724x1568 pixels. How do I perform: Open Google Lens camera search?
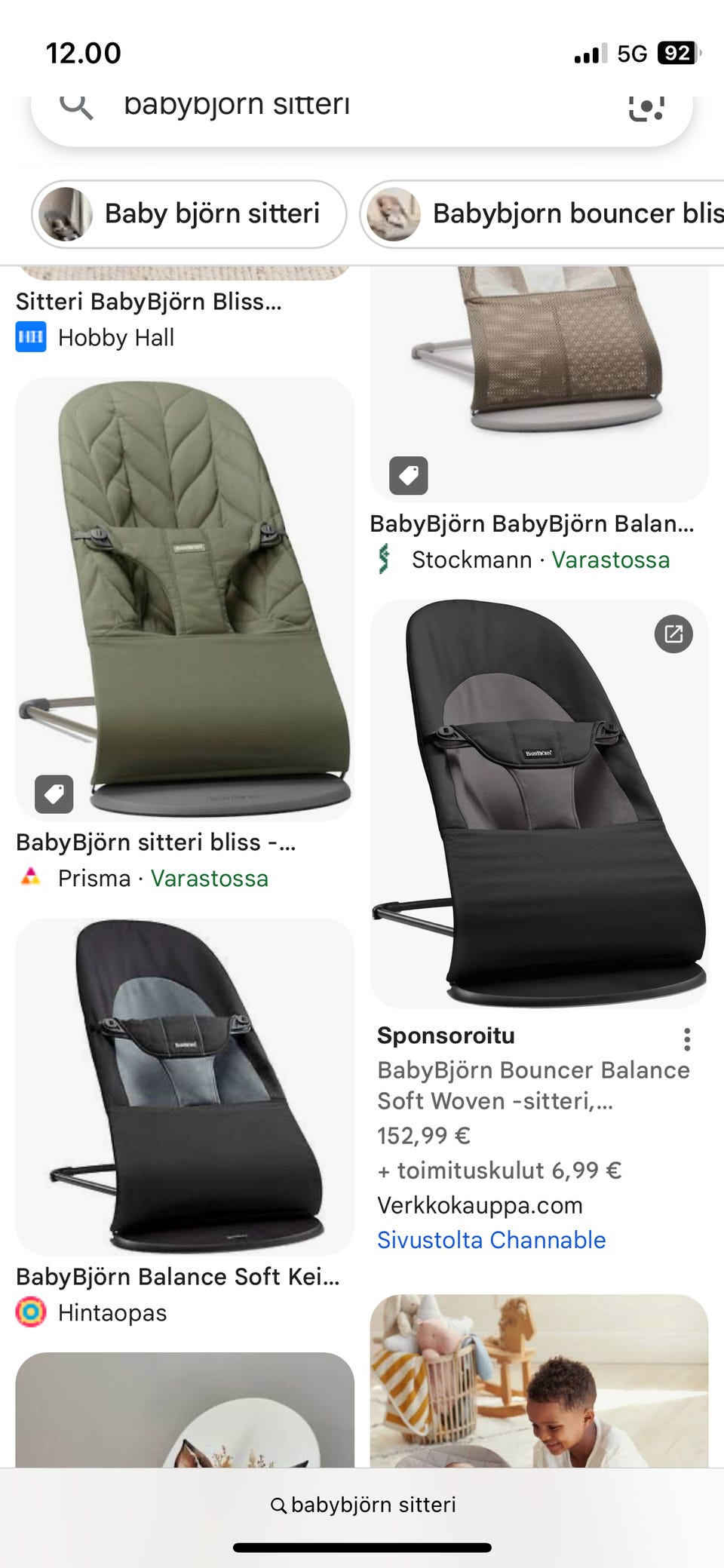[646, 107]
